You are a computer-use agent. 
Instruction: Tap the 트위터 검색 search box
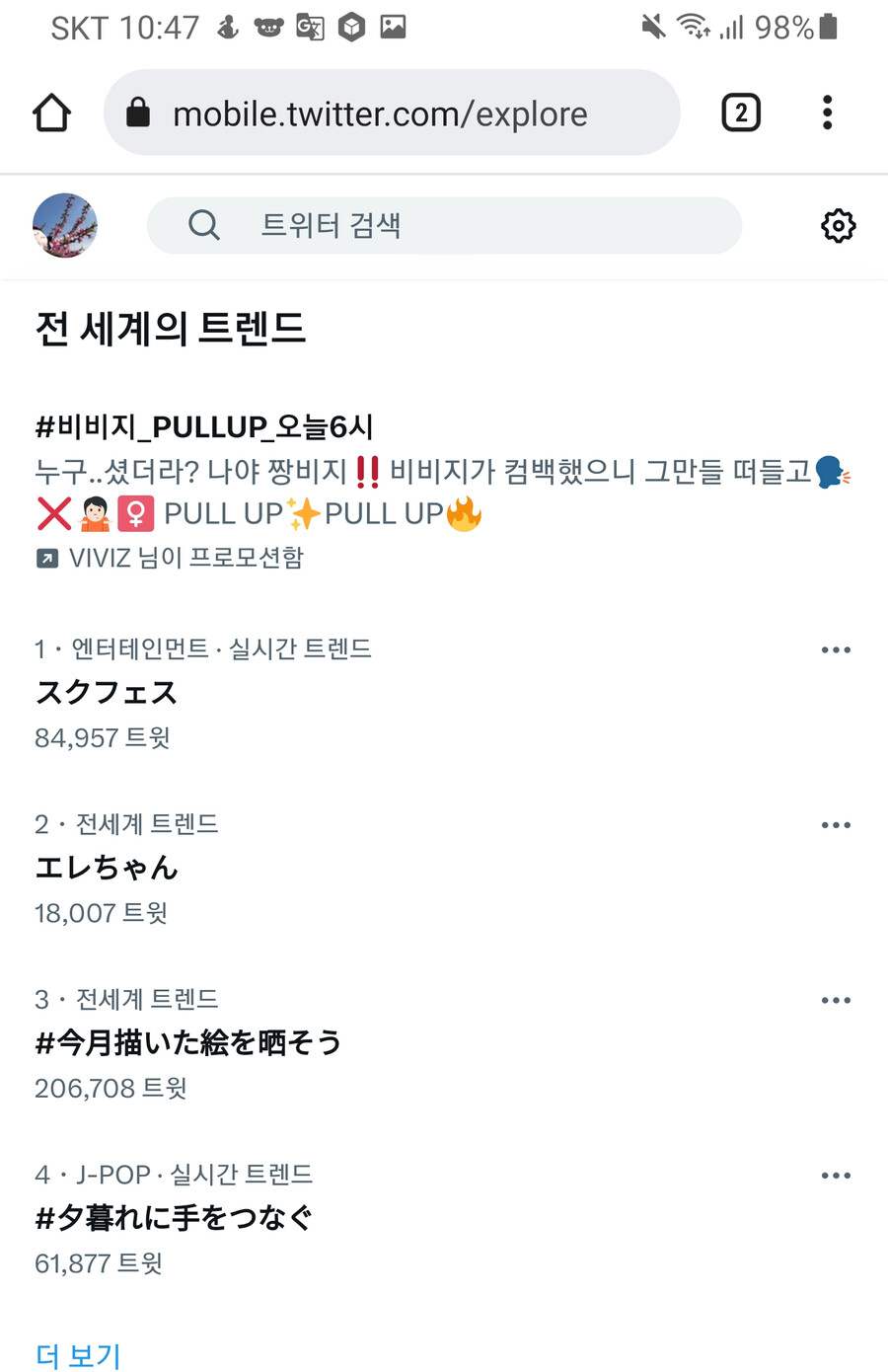[x=444, y=225]
